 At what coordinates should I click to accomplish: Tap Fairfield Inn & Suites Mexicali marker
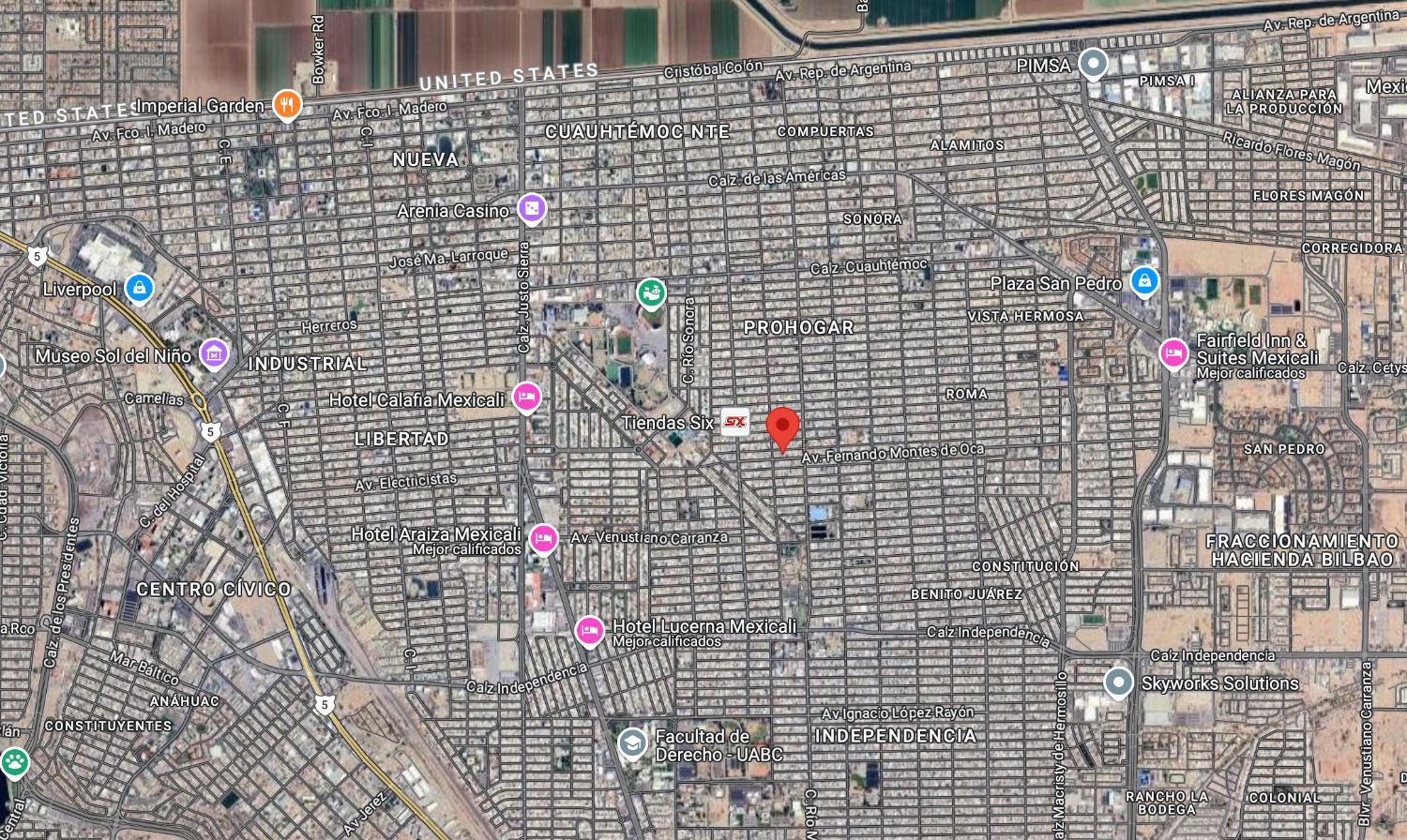tap(1172, 353)
